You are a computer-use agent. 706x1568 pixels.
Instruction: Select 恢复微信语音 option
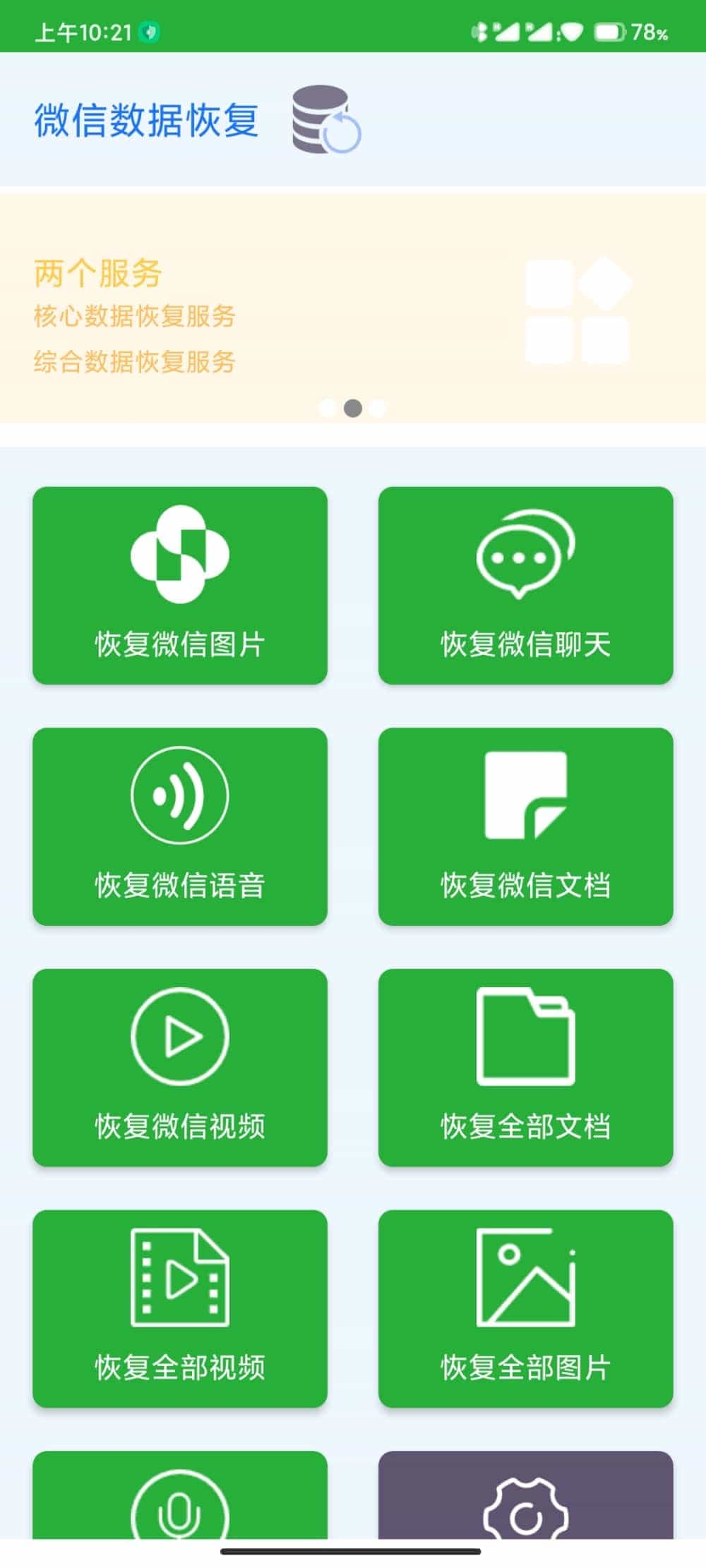[180, 826]
